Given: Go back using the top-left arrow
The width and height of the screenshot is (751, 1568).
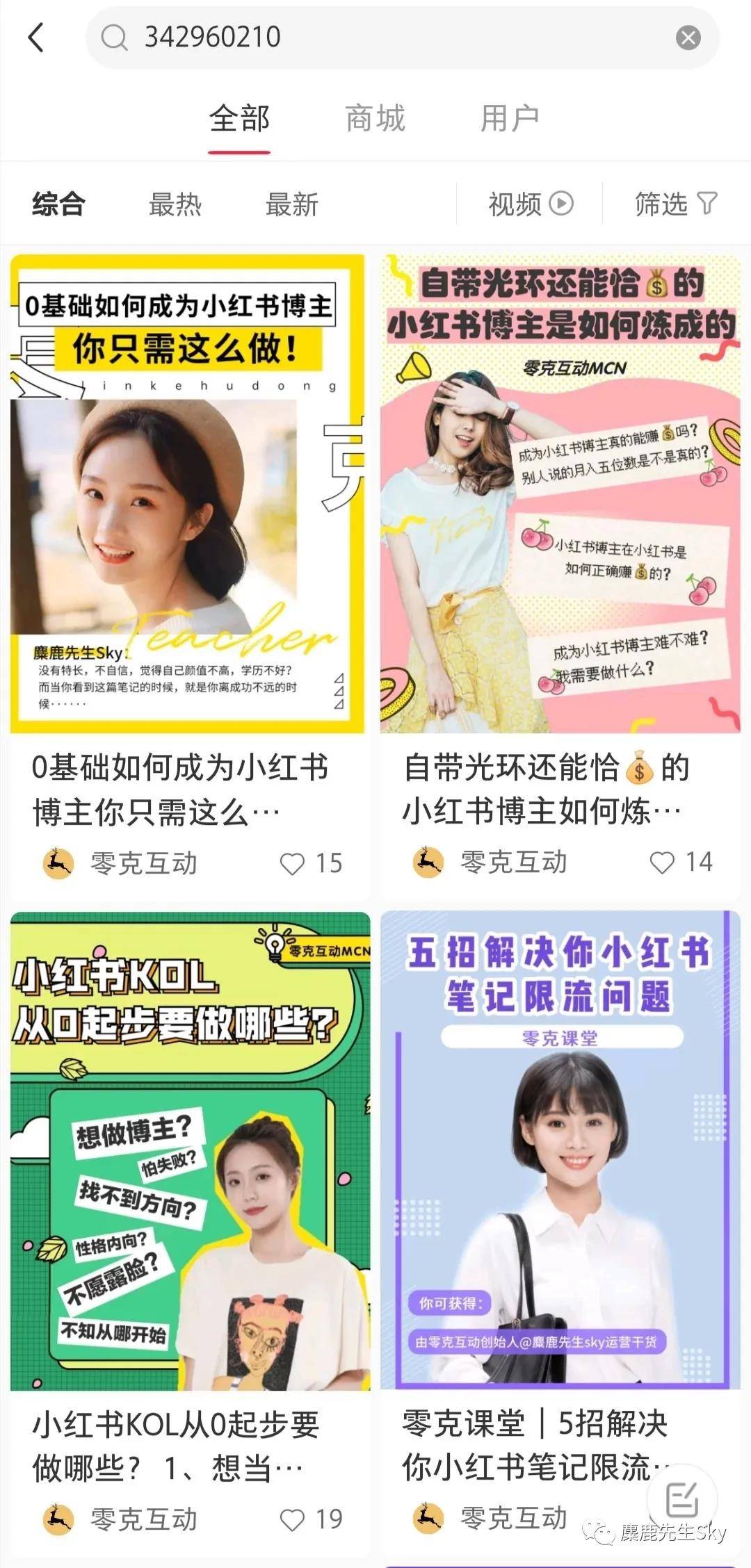Looking at the screenshot, I should [36, 38].
